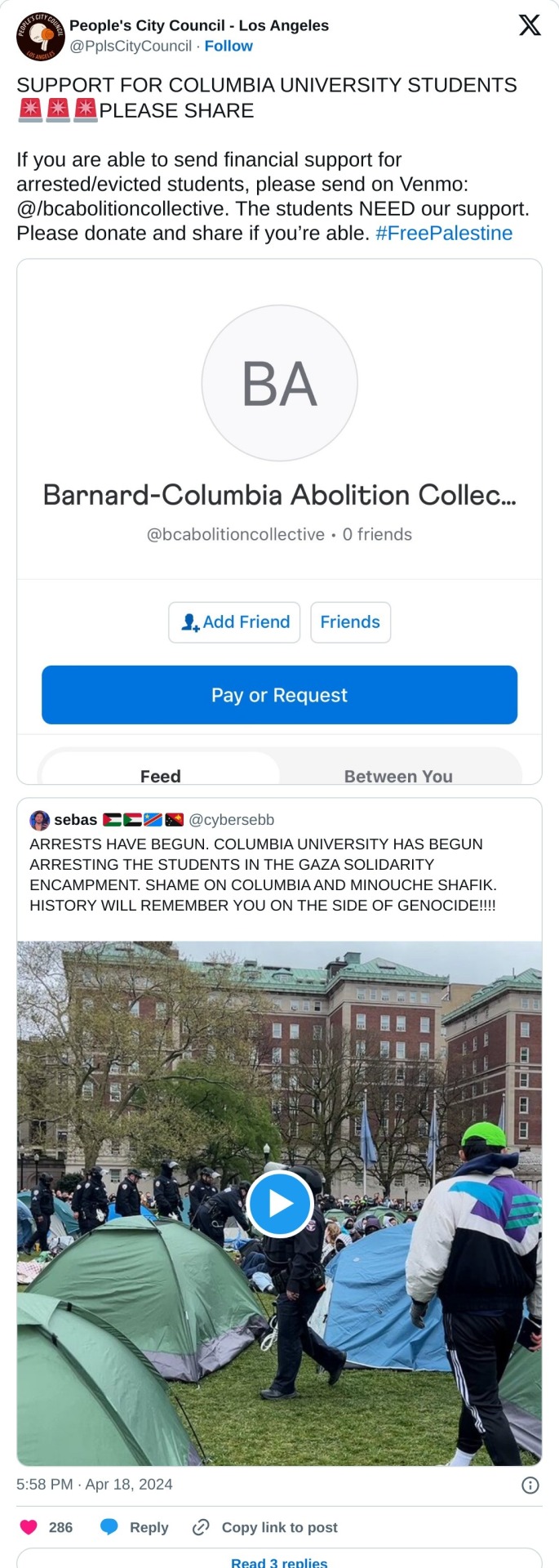The width and height of the screenshot is (559, 1568).
Task: Open the Twitter info icon
Action: click(x=530, y=1486)
